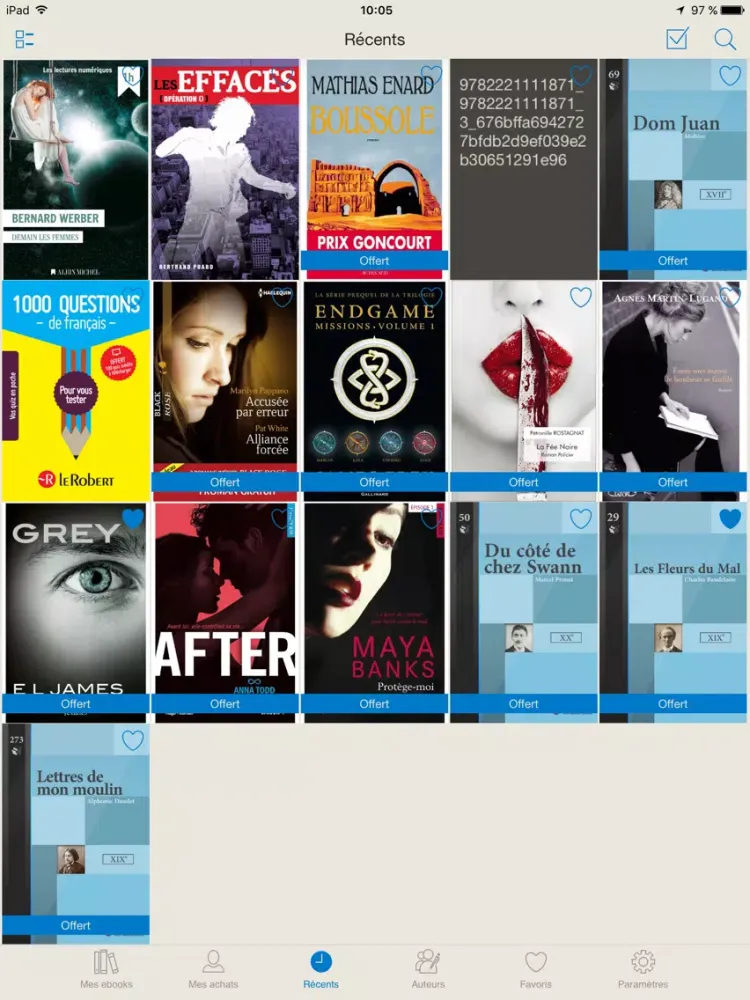Favorite La Fée Noire with heart icon
Image resolution: width=750 pixels, height=1000 pixels.
[581, 297]
